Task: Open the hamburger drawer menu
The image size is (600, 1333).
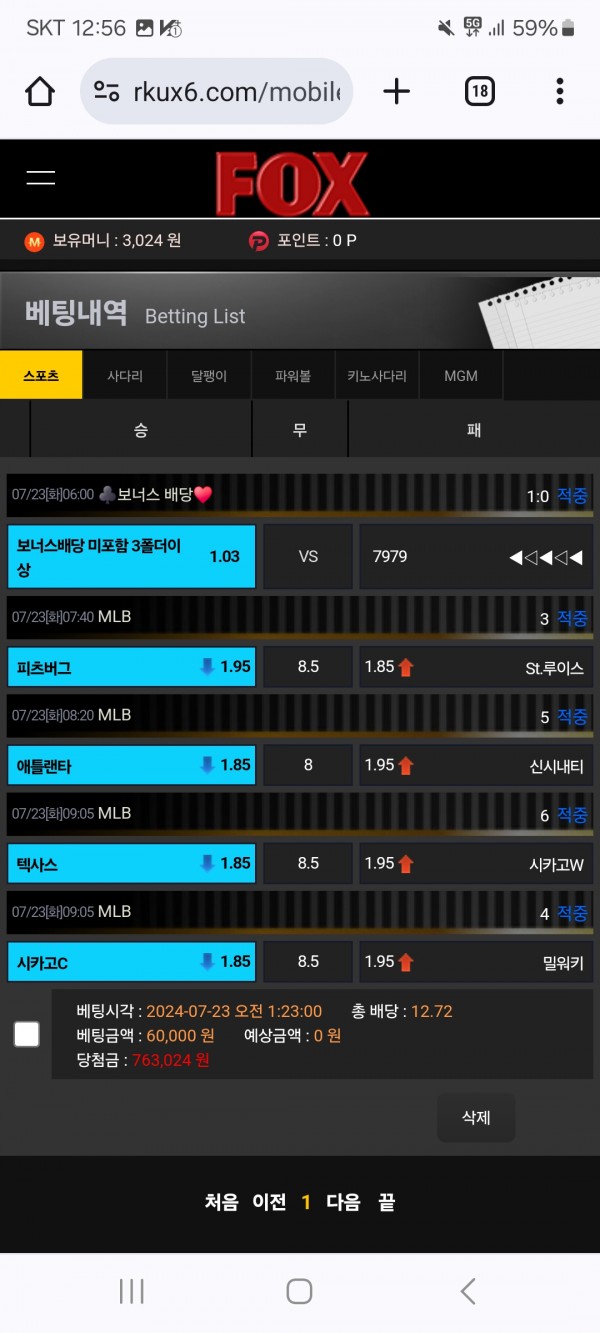Action: point(41,178)
